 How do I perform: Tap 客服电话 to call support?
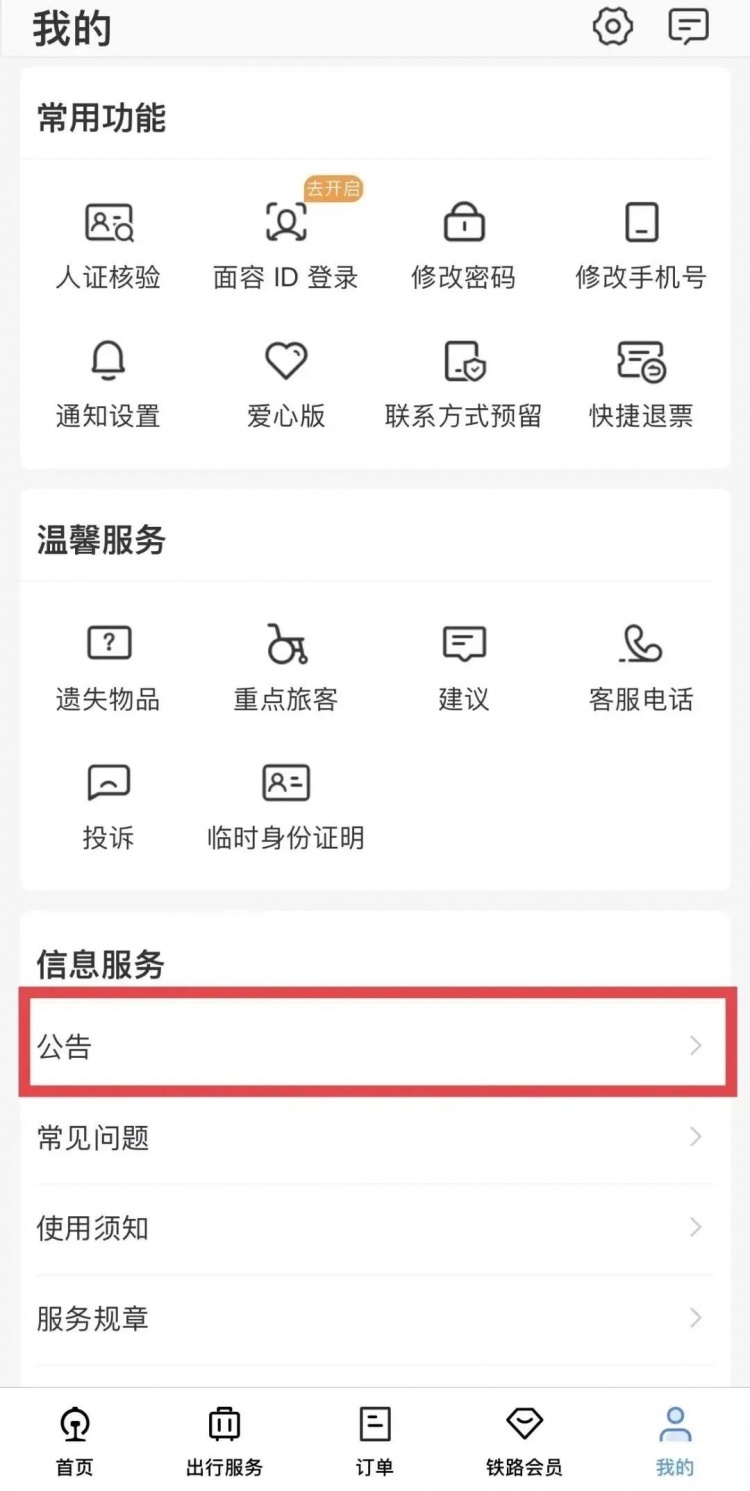pyautogui.click(x=641, y=667)
